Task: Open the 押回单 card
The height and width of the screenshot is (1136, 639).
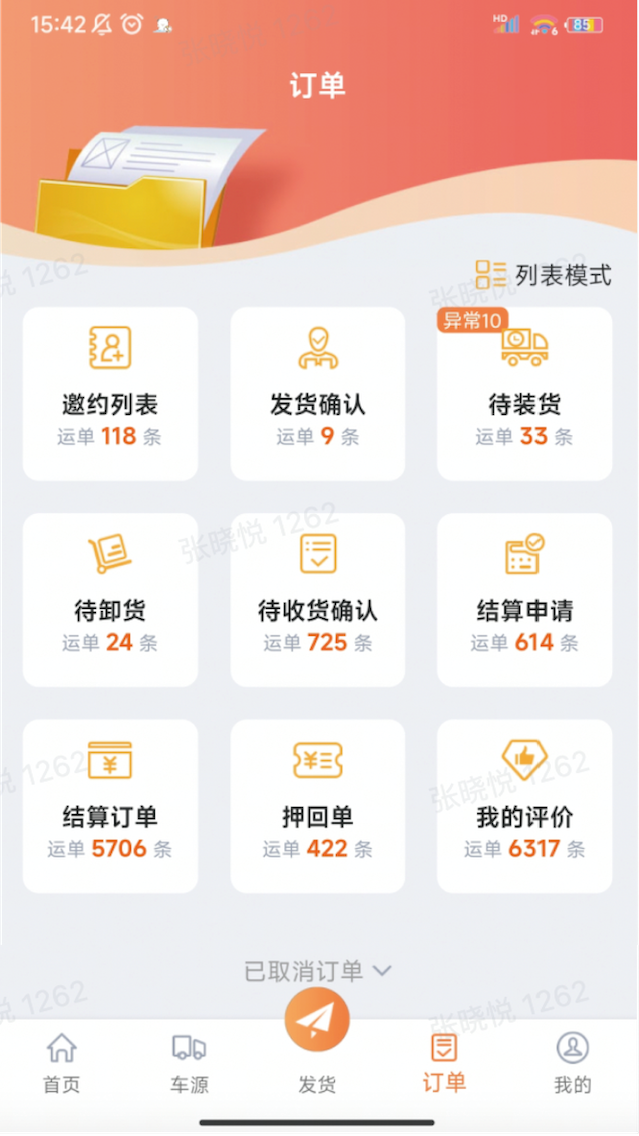Action: (318, 806)
